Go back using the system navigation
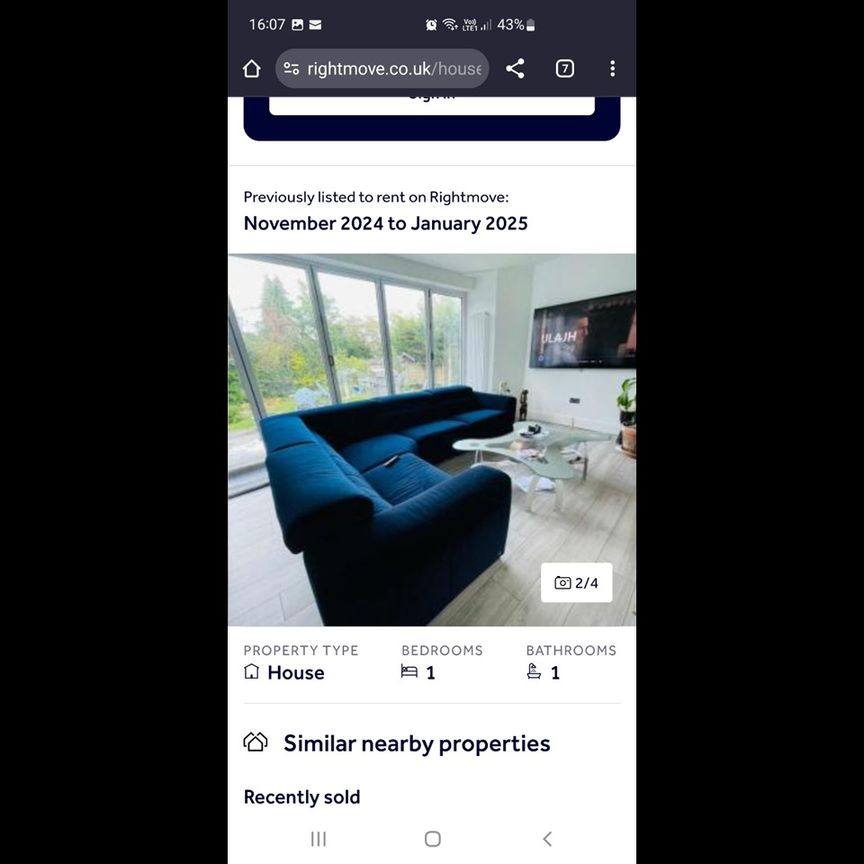Screen dimensions: 864x864 tap(547, 839)
